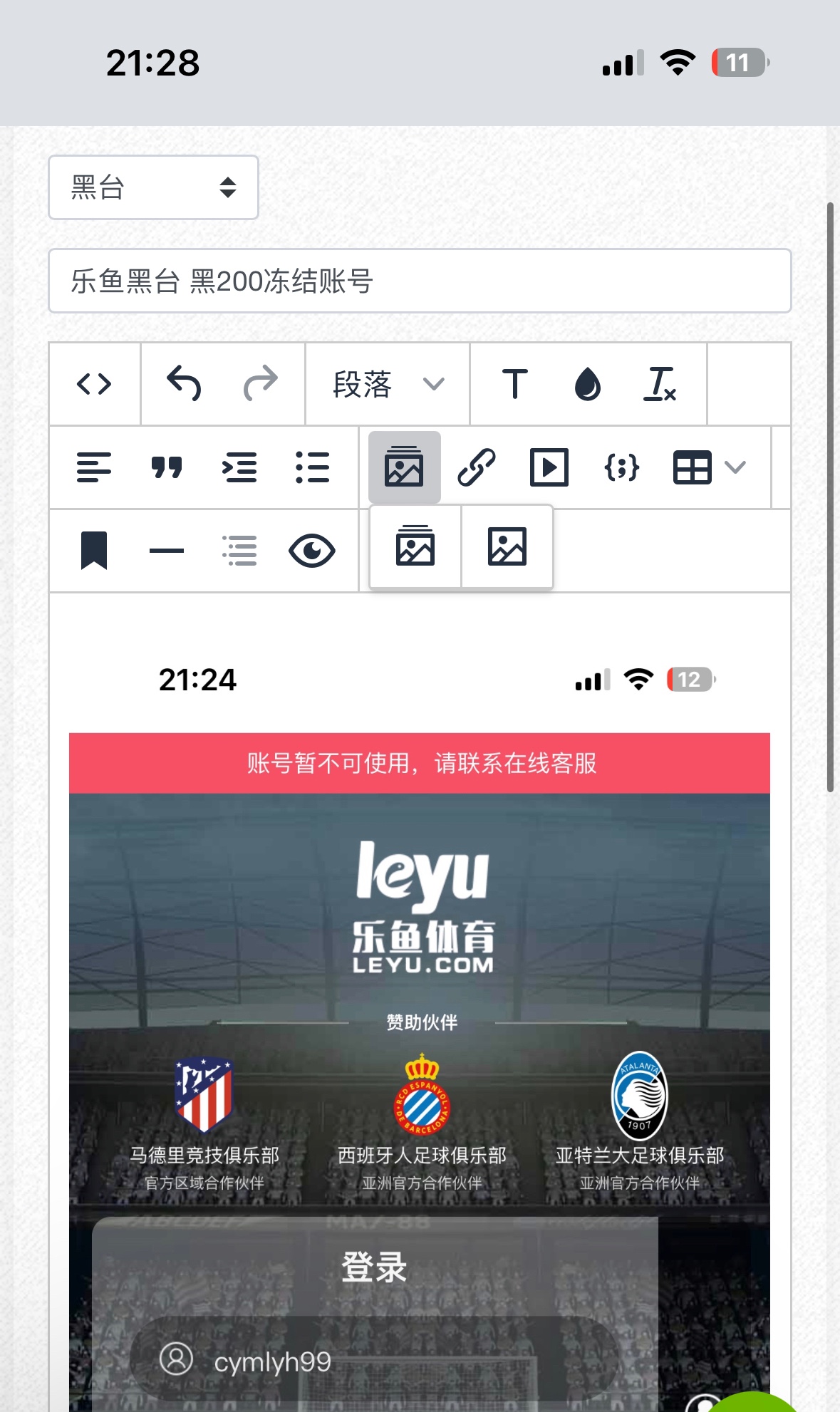Insert a video
The image size is (840, 1412).
point(549,468)
